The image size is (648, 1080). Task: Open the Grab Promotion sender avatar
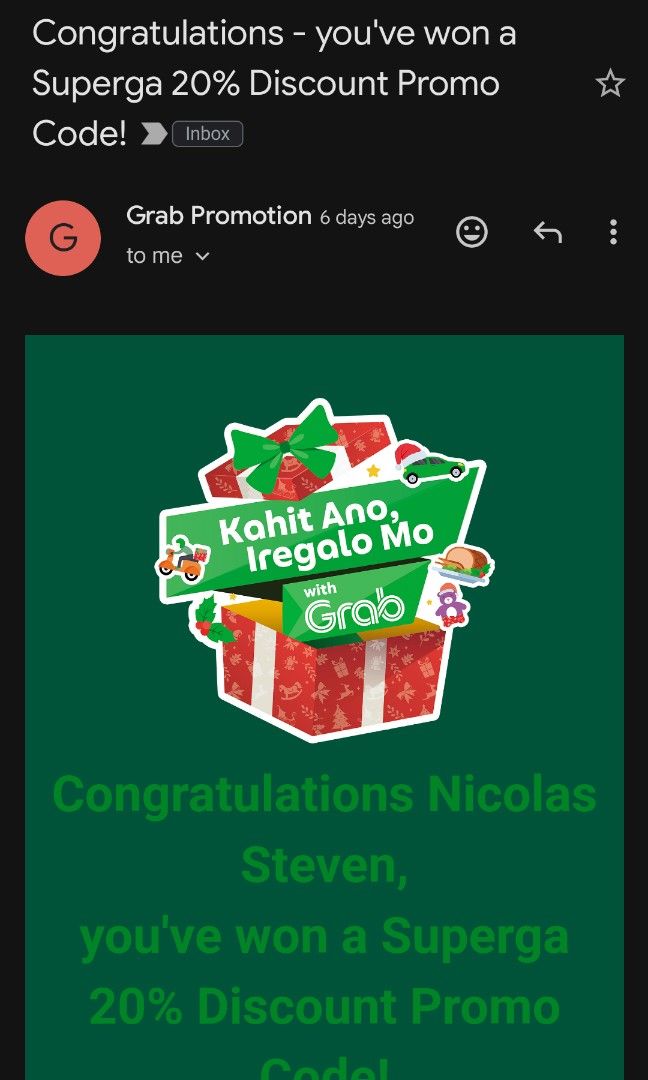point(63,238)
